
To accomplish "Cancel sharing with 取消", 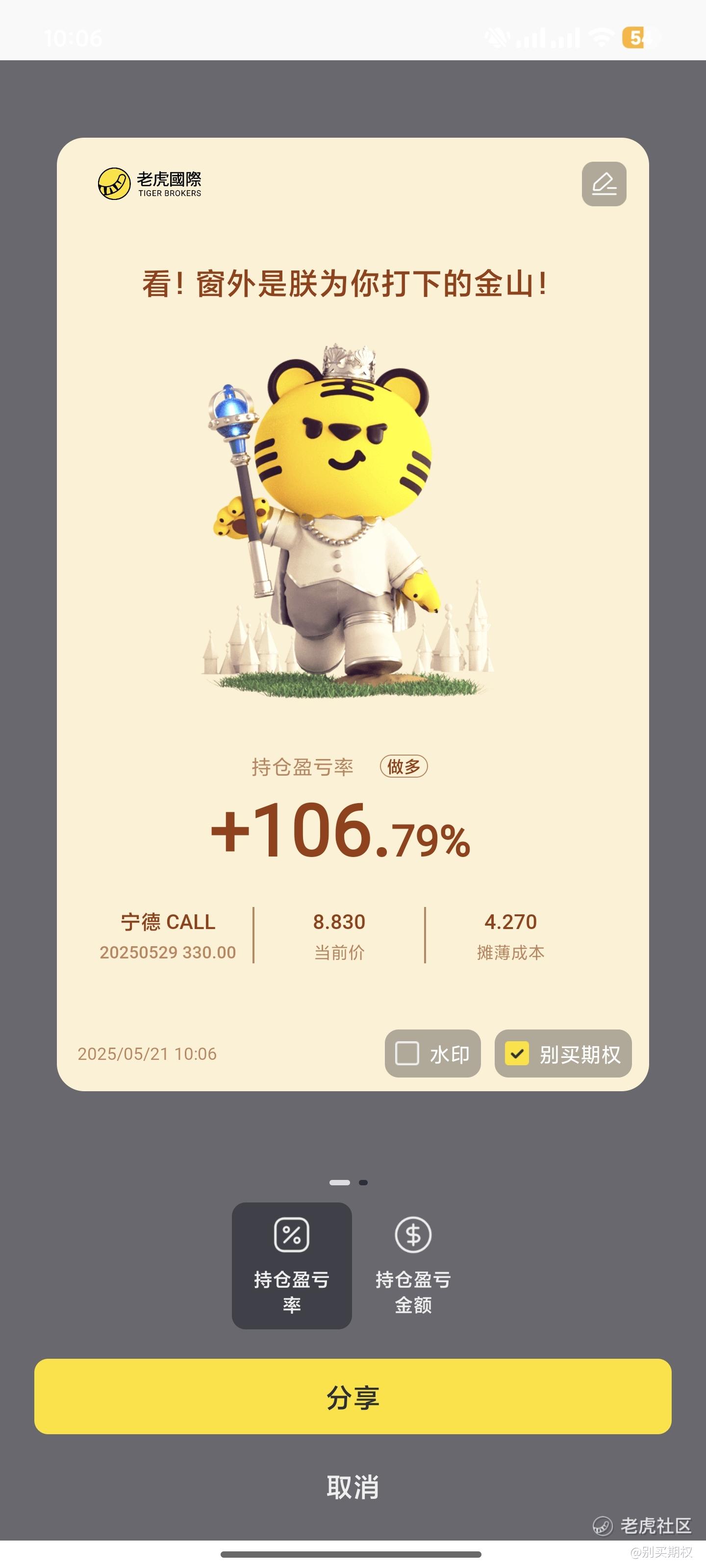I will pyautogui.click(x=353, y=1487).
